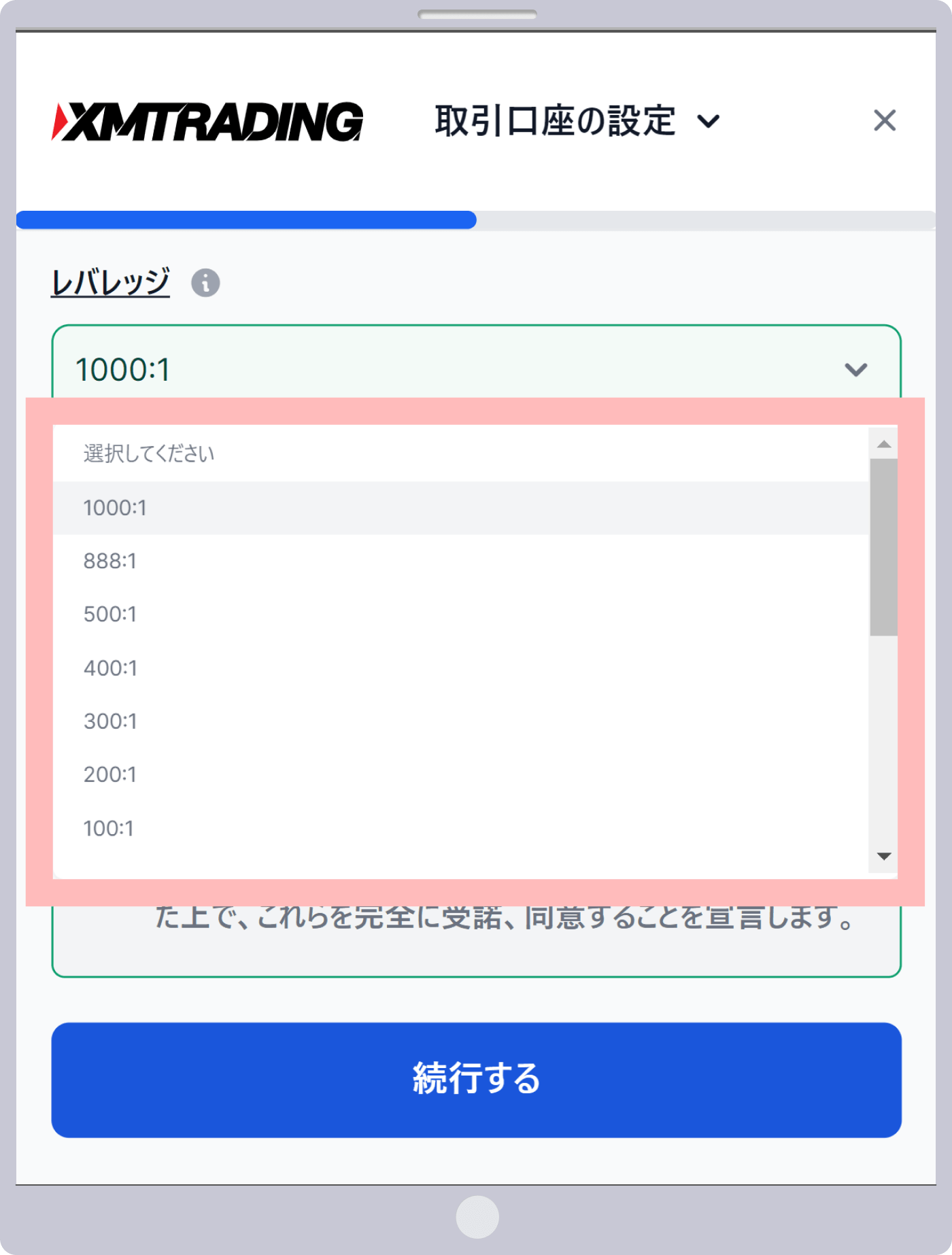Select the 選択してください placeholder option
Screen dimensions: 952x1255
coord(149,453)
